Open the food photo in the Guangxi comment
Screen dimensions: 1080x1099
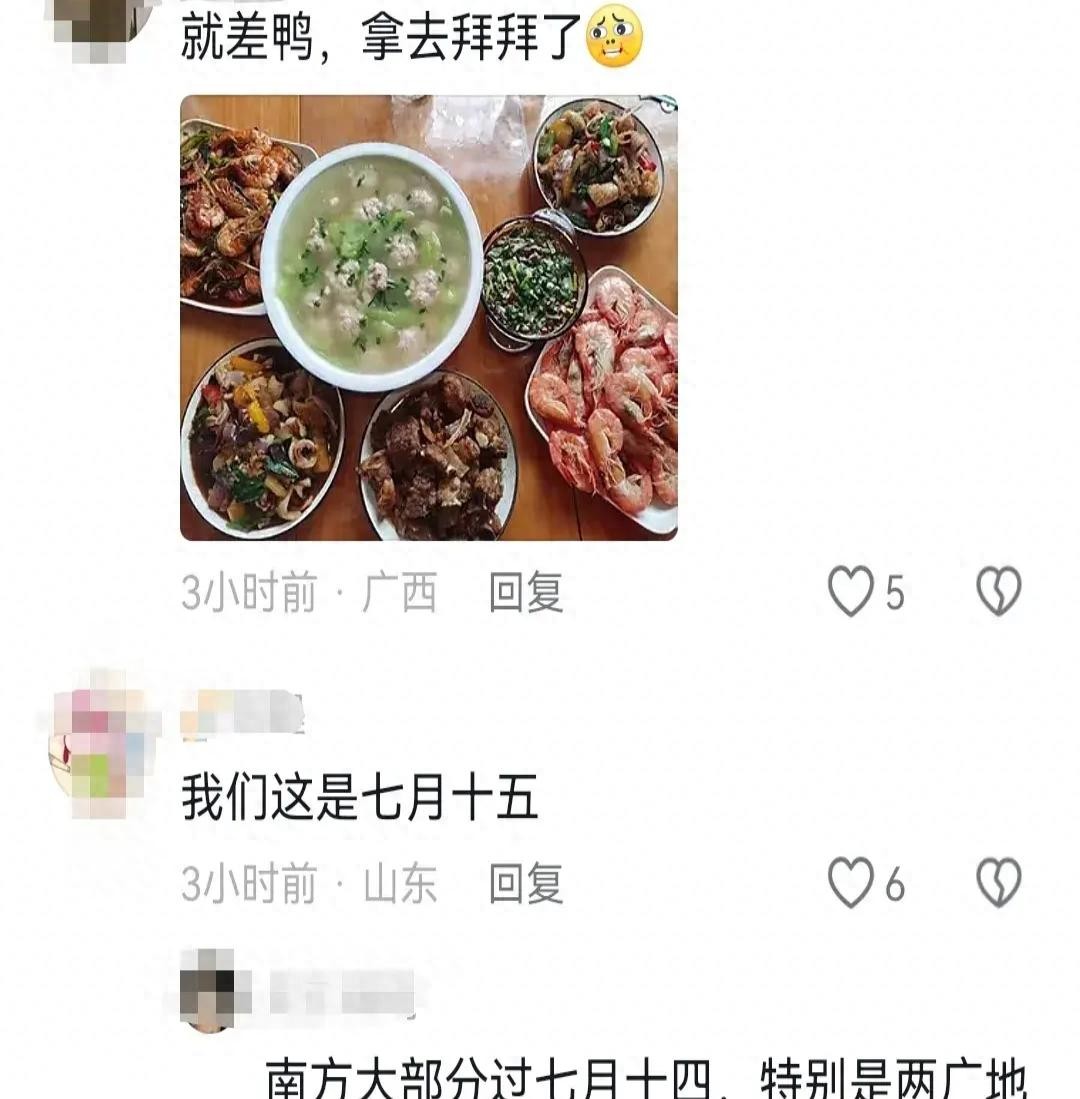[x=428, y=318]
